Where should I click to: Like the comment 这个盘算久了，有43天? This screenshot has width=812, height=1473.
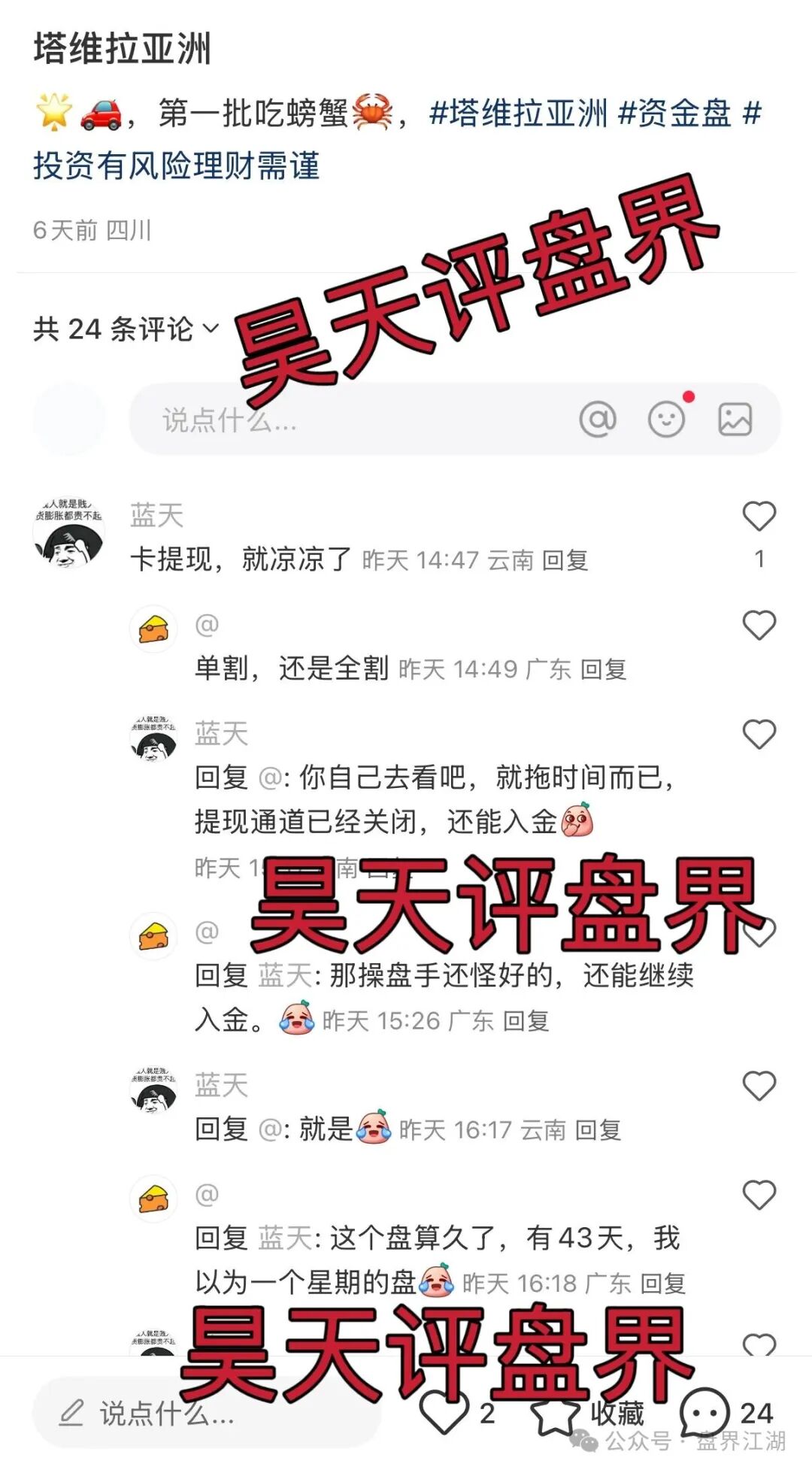pyautogui.click(x=759, y=1196)
